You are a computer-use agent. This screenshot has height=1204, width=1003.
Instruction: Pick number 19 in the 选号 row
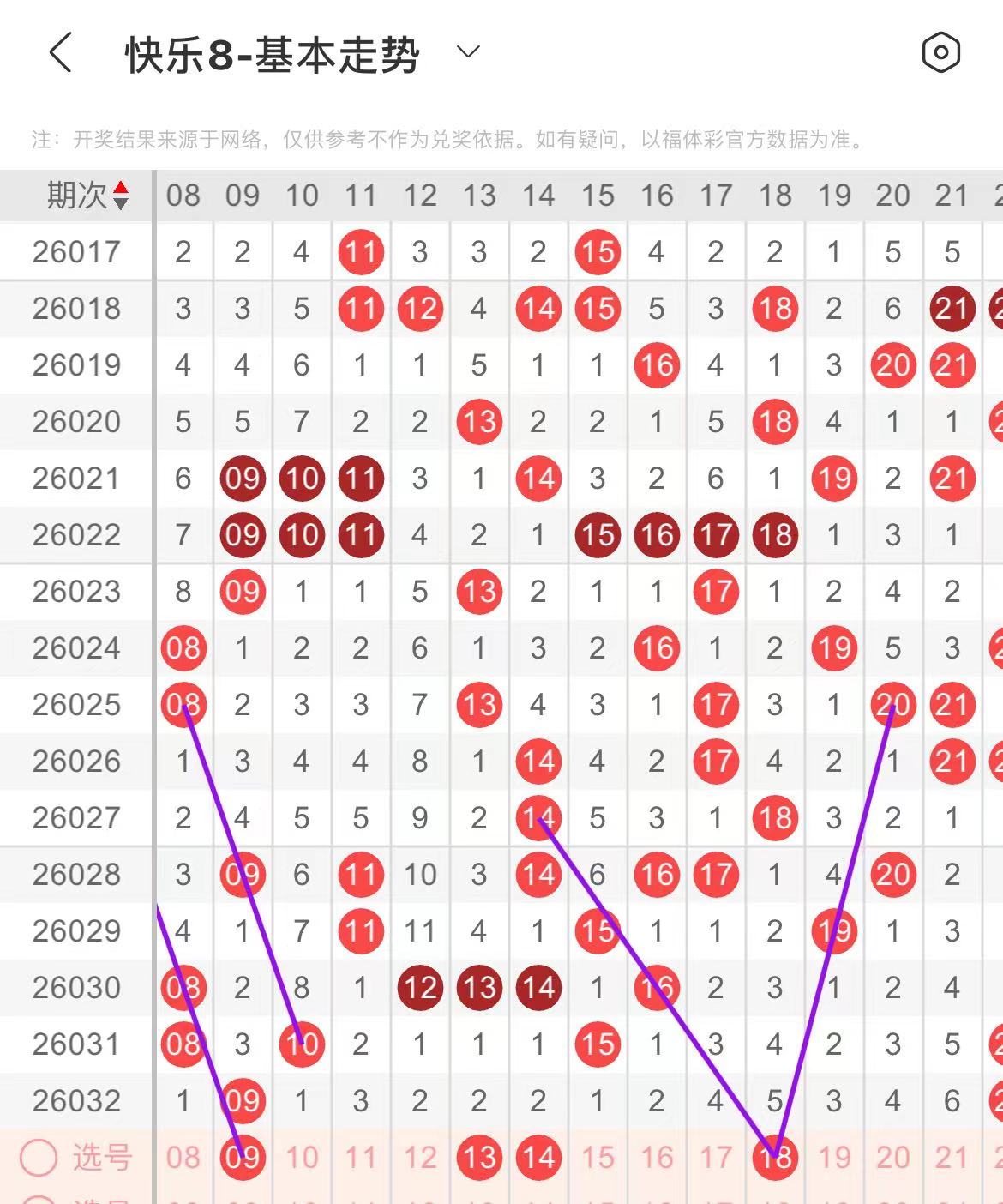point(834,1158)
